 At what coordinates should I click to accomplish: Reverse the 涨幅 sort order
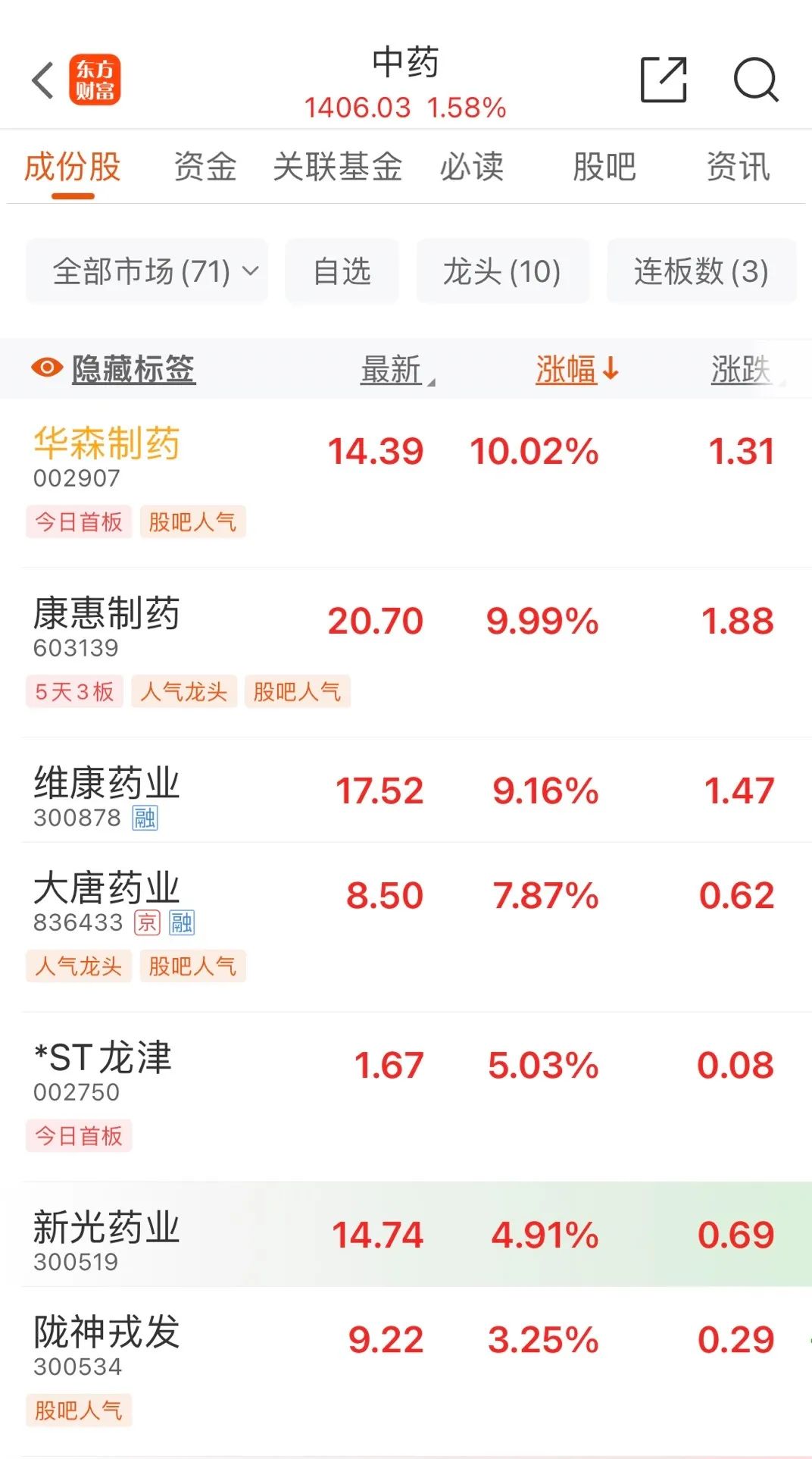click(x=577, y=370)
